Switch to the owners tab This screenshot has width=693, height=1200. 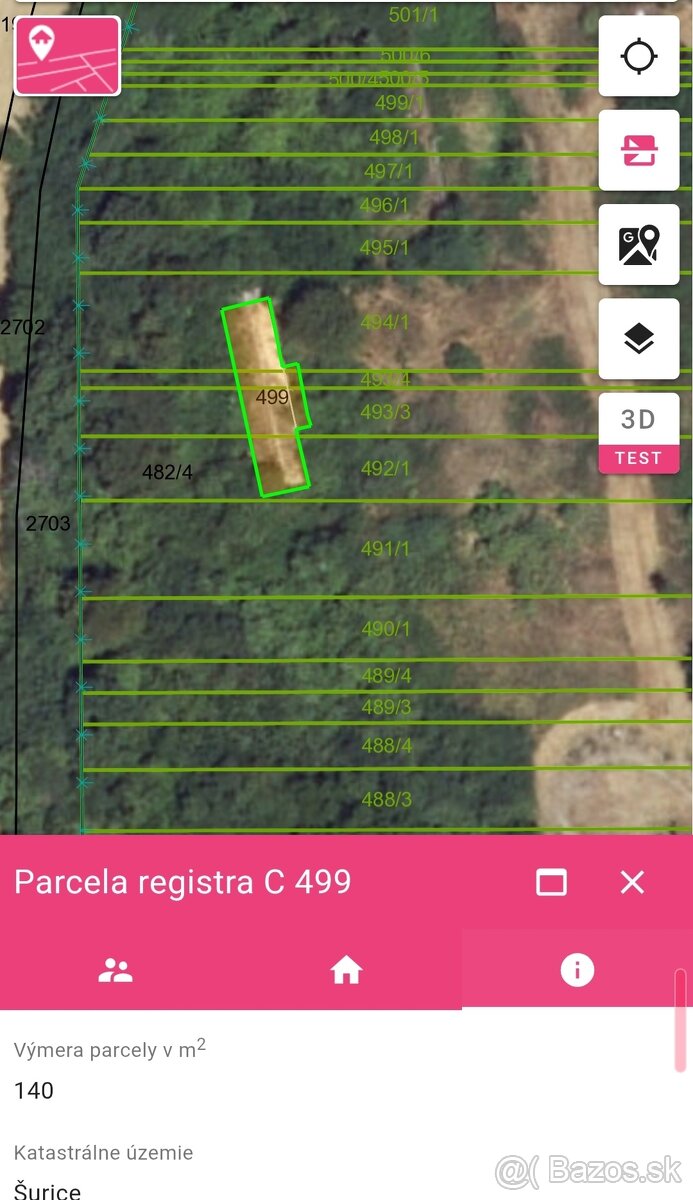click(116, 970)
